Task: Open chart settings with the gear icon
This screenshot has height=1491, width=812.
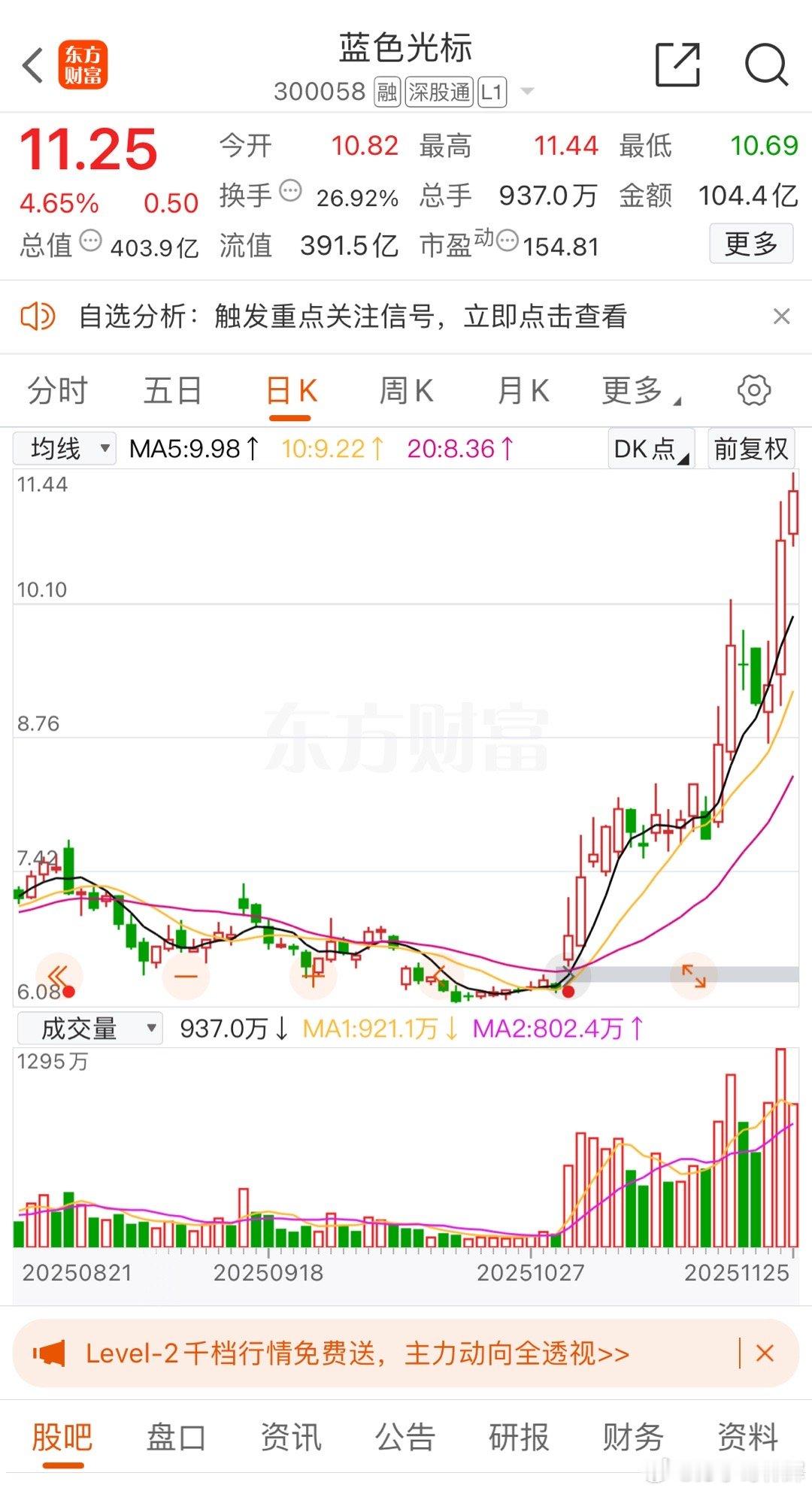Action: point(754,389)
